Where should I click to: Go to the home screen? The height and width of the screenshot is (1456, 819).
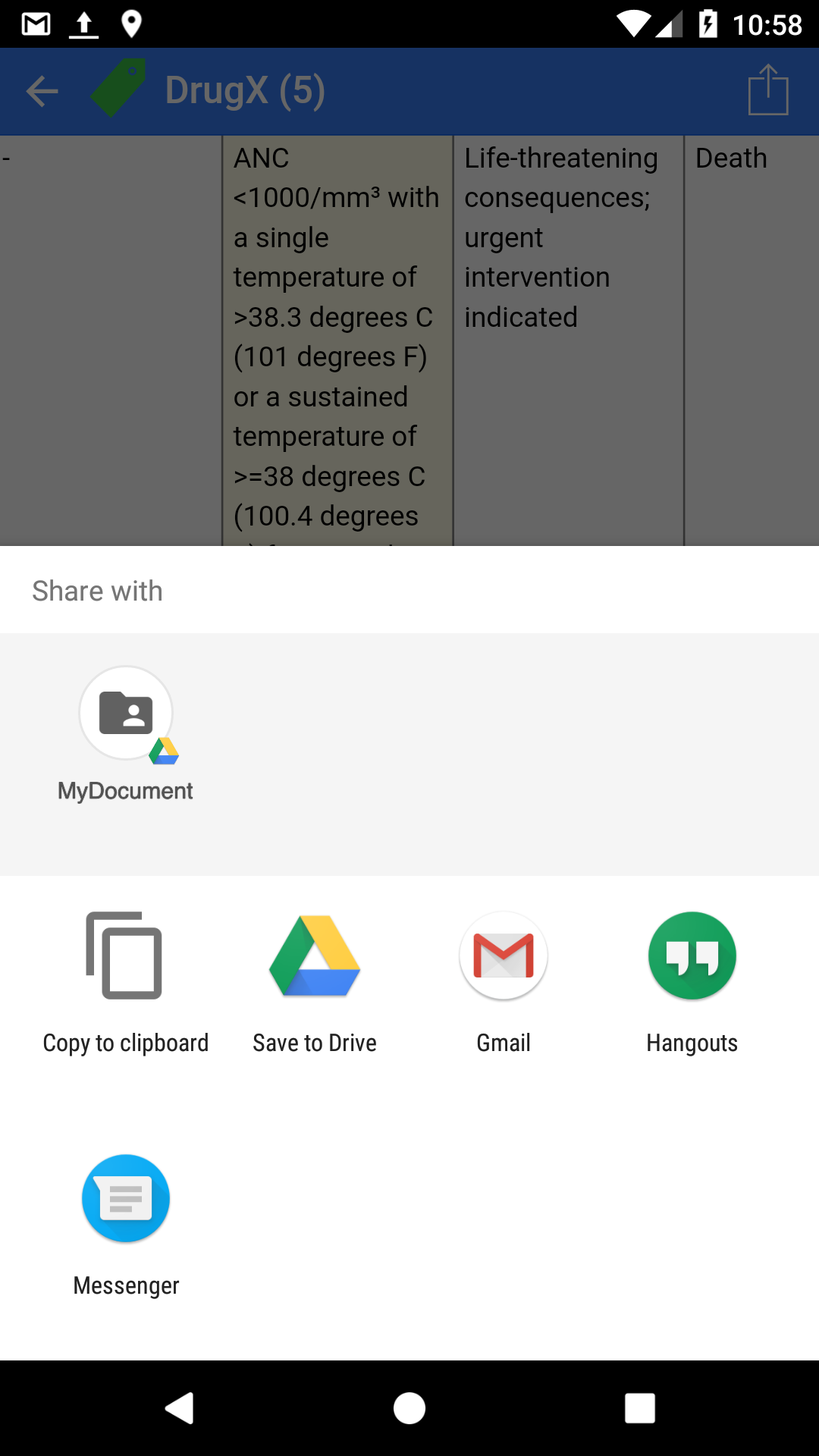point(409,1408)
